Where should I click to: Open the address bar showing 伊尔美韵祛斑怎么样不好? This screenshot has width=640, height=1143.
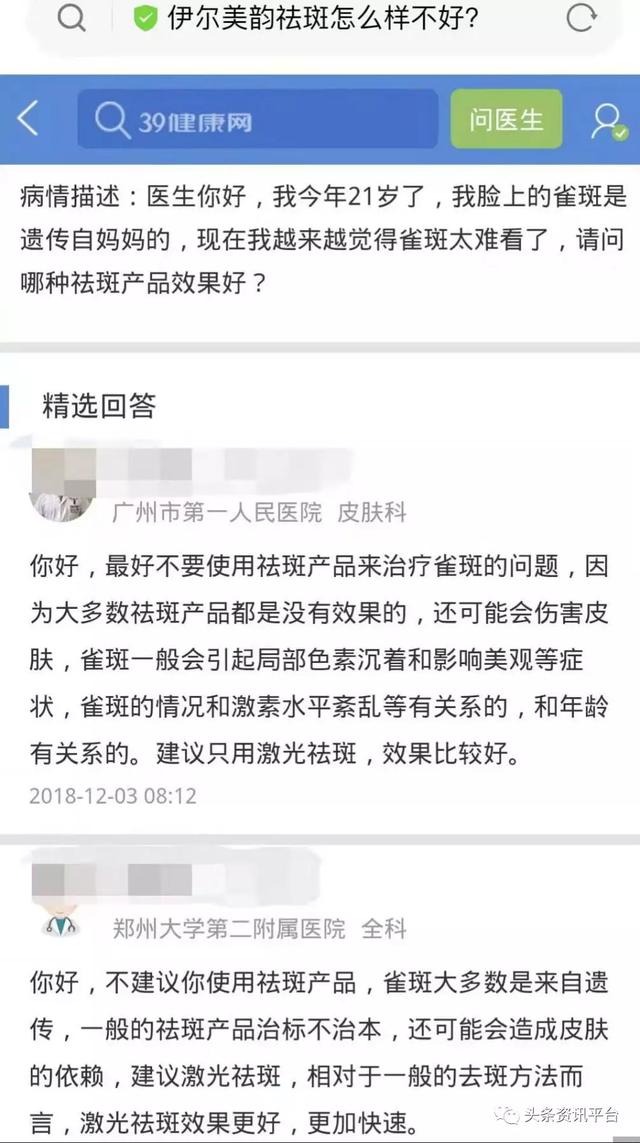point(320,18)
